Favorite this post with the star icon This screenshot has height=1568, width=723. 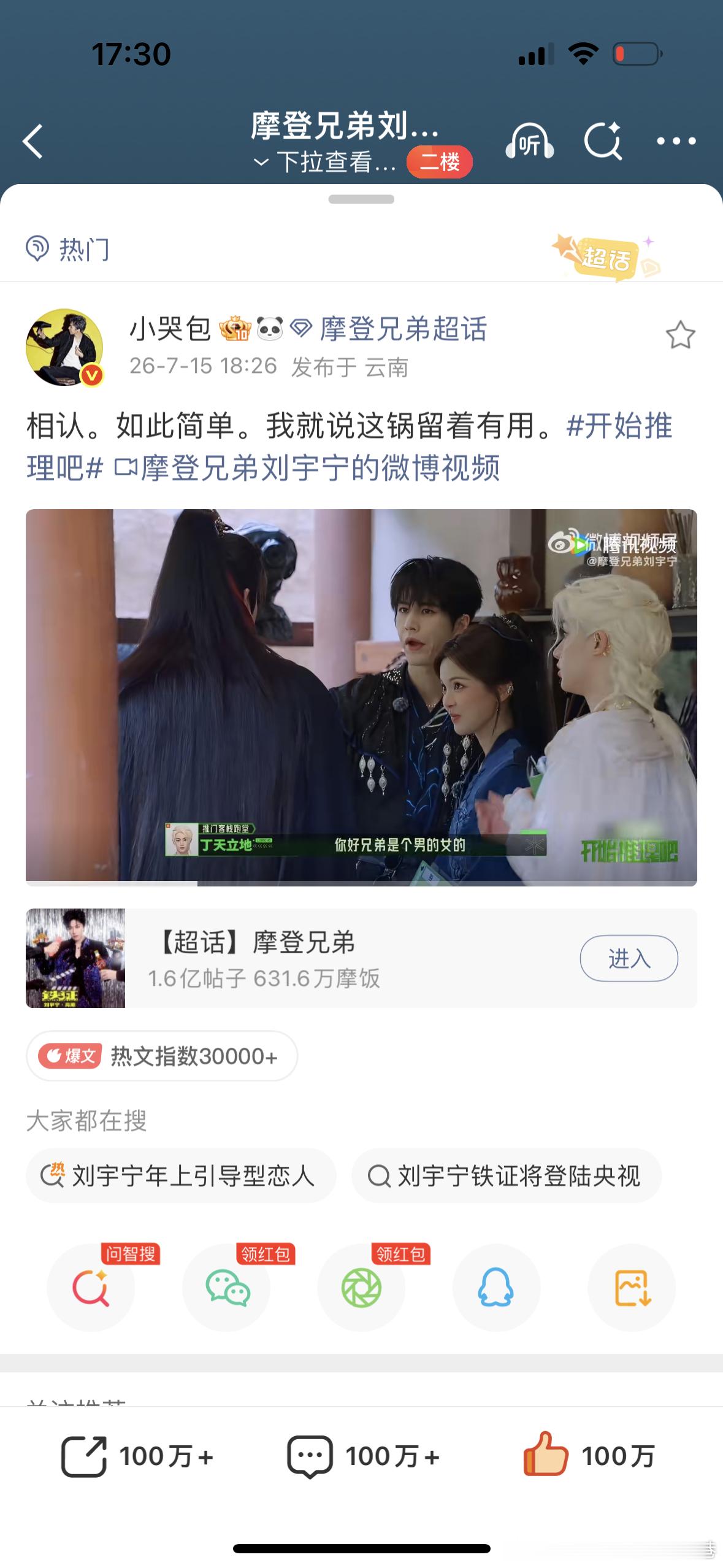point(680,335)
